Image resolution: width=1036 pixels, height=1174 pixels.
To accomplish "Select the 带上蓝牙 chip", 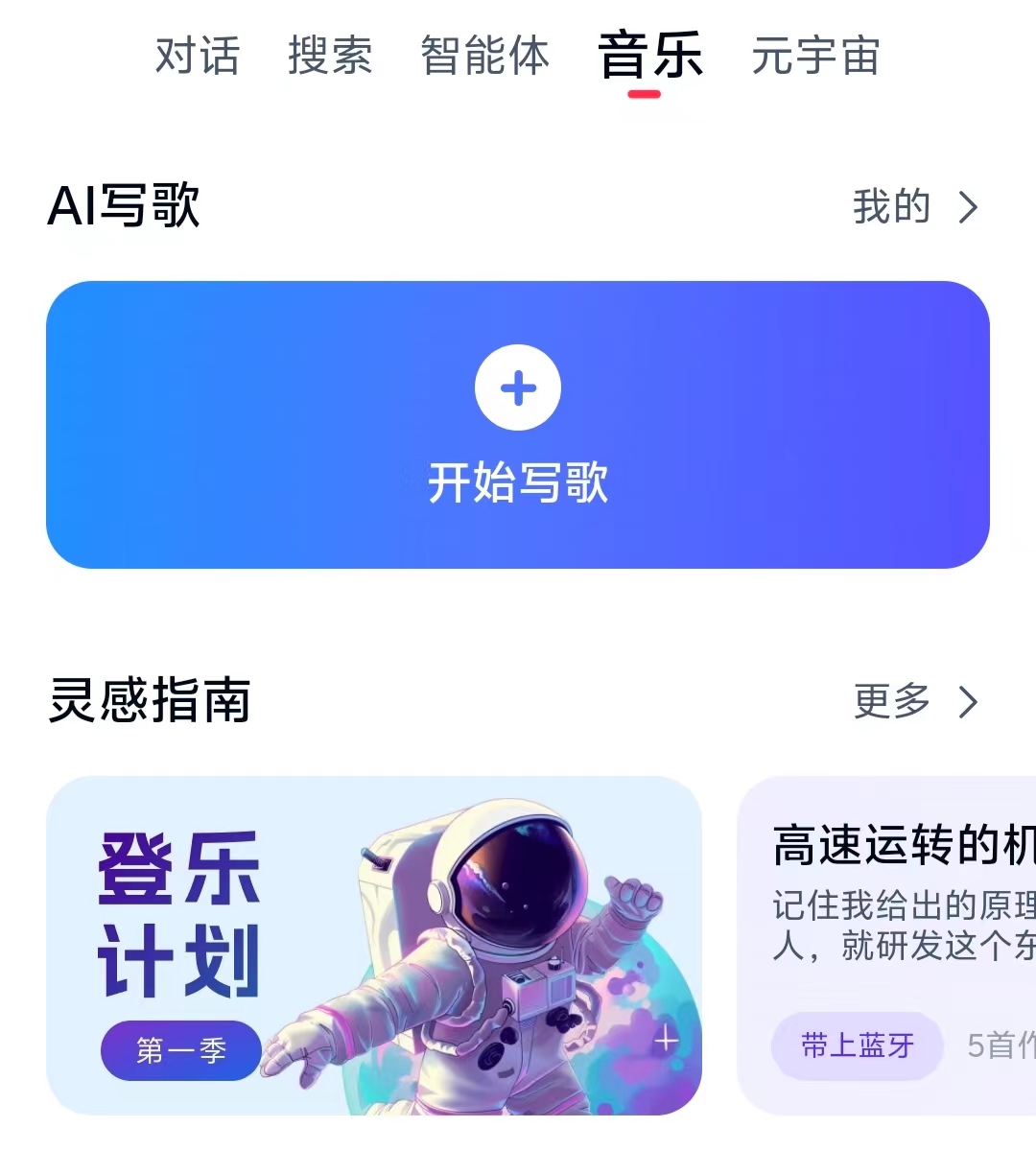I will 858,1045.
